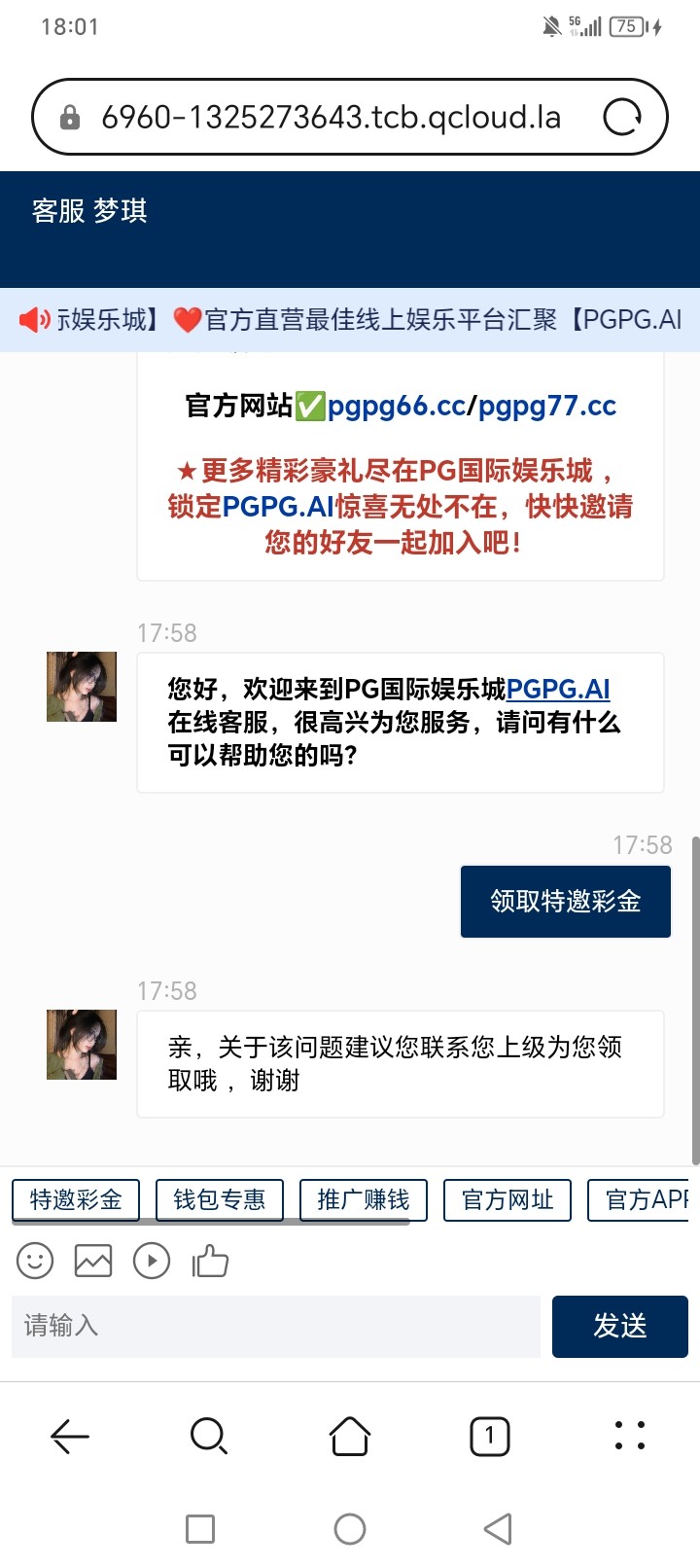
Task: Open the emoji smiley picker
Action: [x=35, y=1262]
